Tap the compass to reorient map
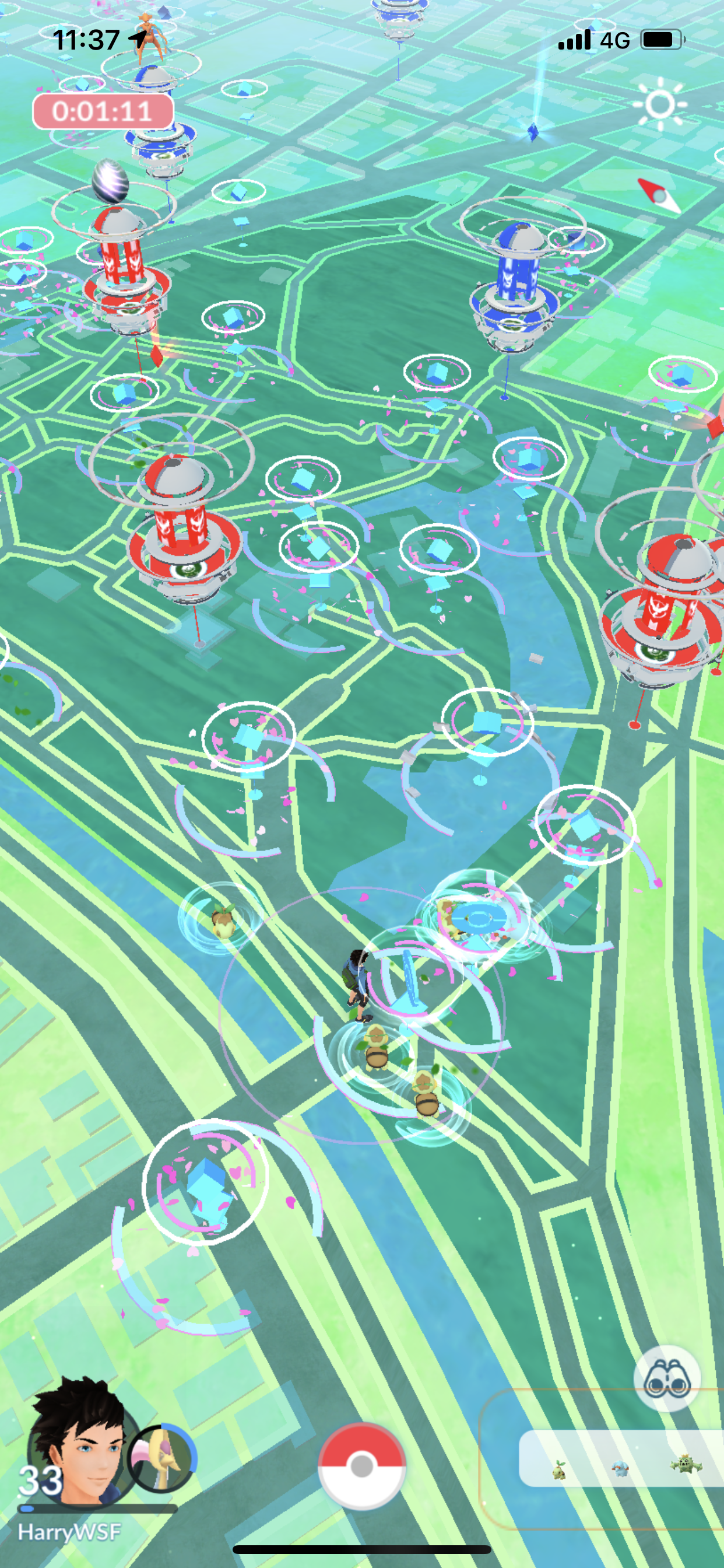This screenshot has width=724, height=1568. point(659,195)
